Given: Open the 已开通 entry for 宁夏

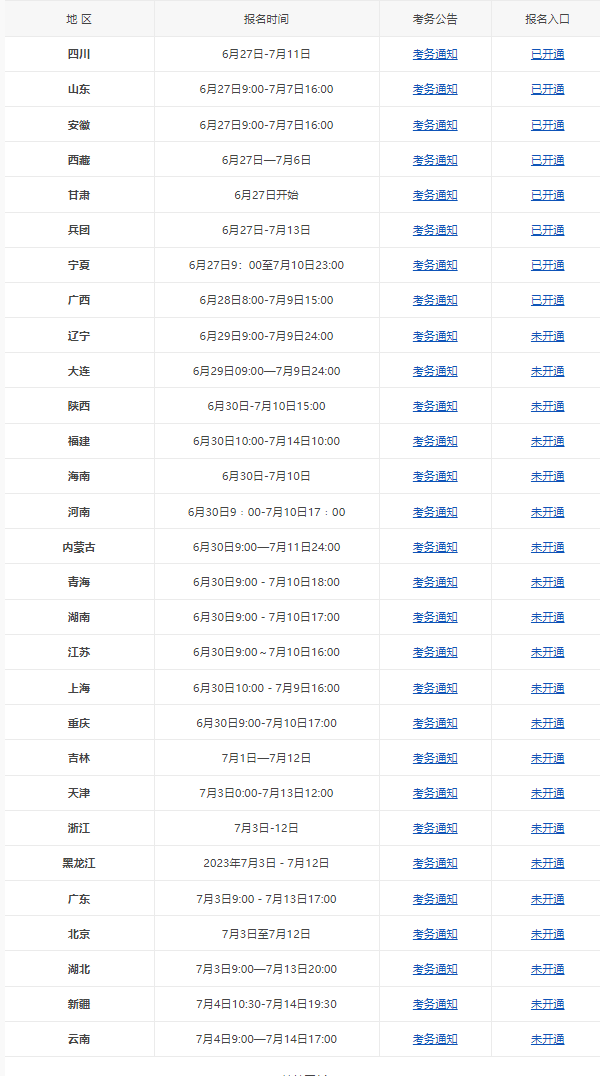Looking at the screenshot, I should [547, 265].
